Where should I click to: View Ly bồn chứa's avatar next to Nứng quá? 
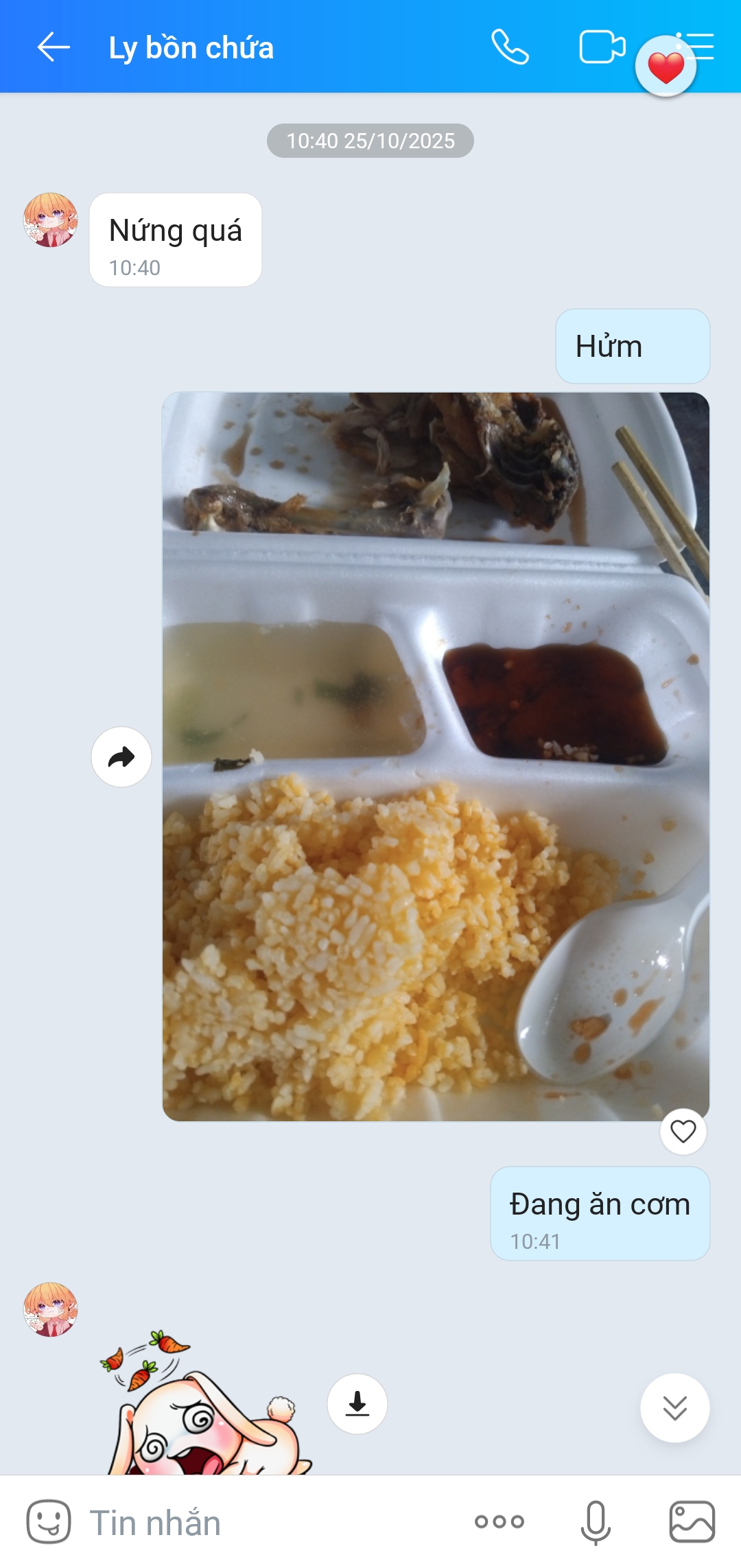[50, 220]
